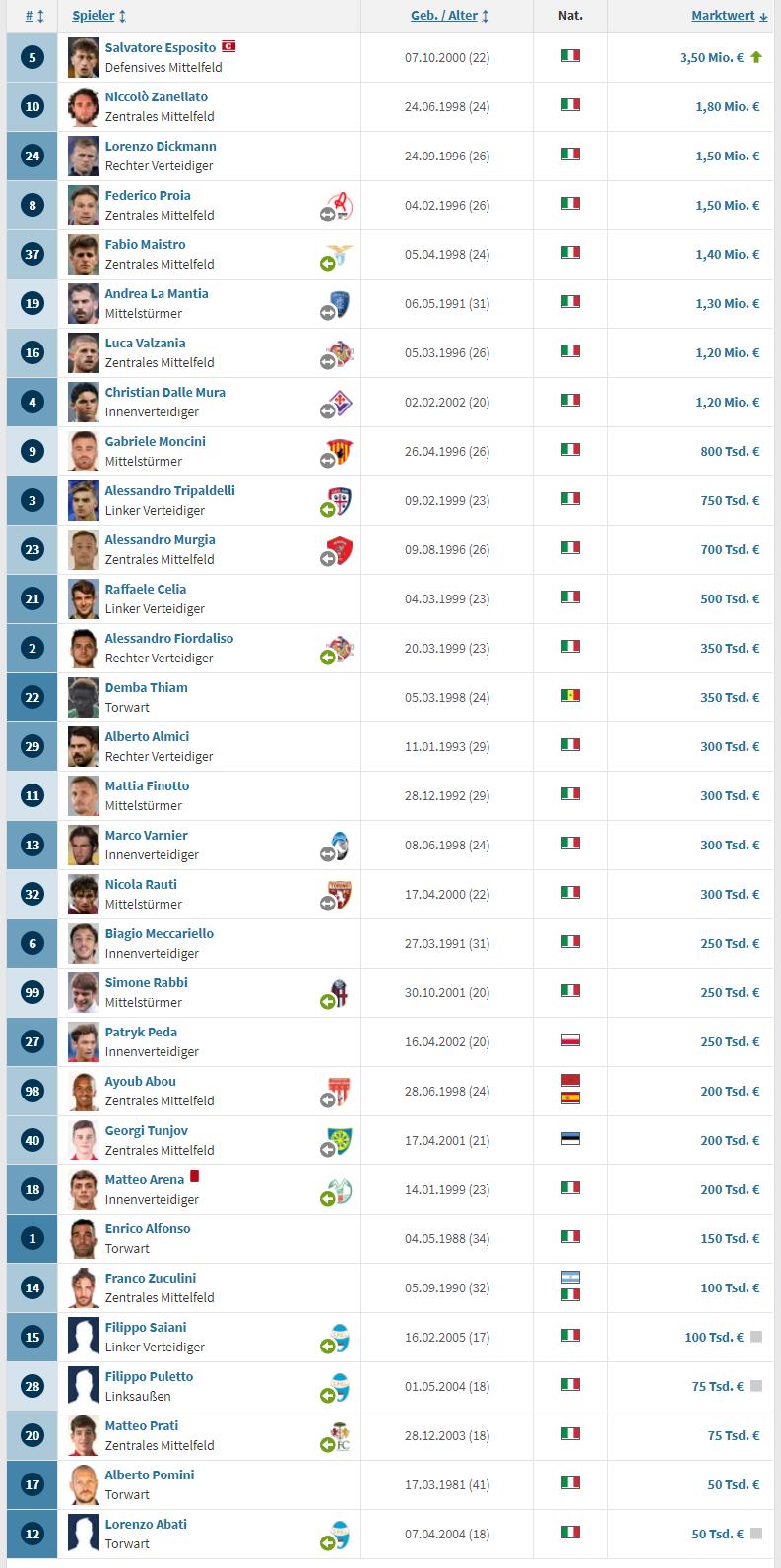Open club crest next to Christian Dalle Mura
Viewport: 781px width, 1568px height.
[341, 403]
